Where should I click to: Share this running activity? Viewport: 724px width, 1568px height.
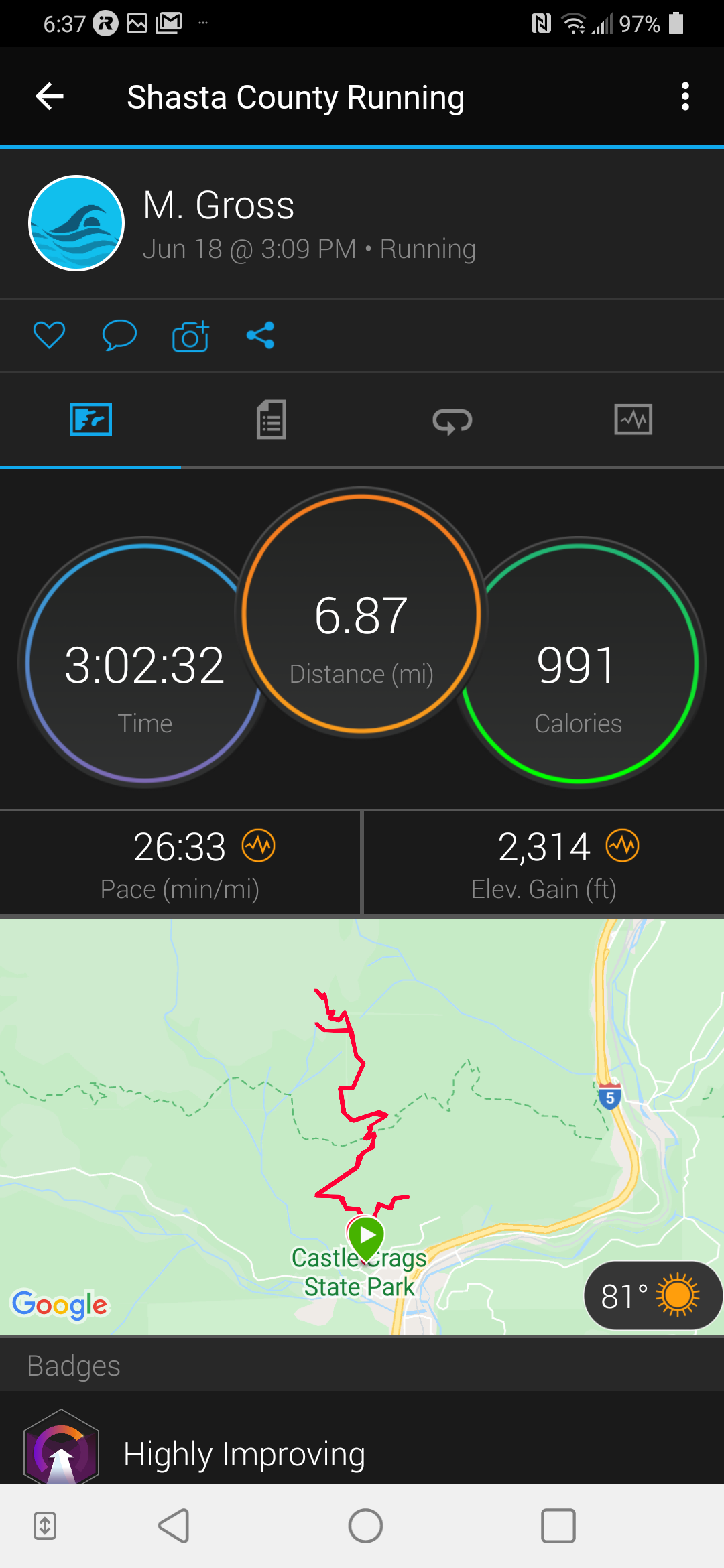260,335
